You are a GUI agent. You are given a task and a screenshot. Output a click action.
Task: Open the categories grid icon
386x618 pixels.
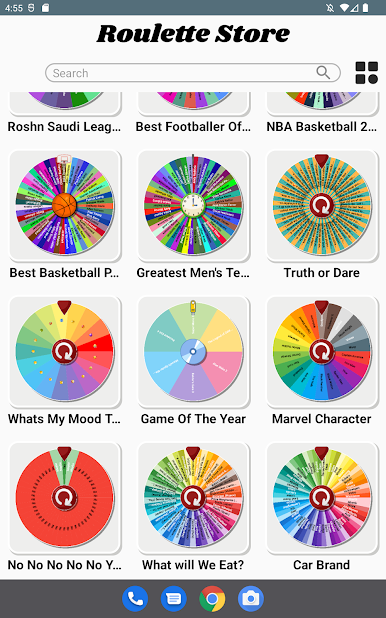point(367,73)
